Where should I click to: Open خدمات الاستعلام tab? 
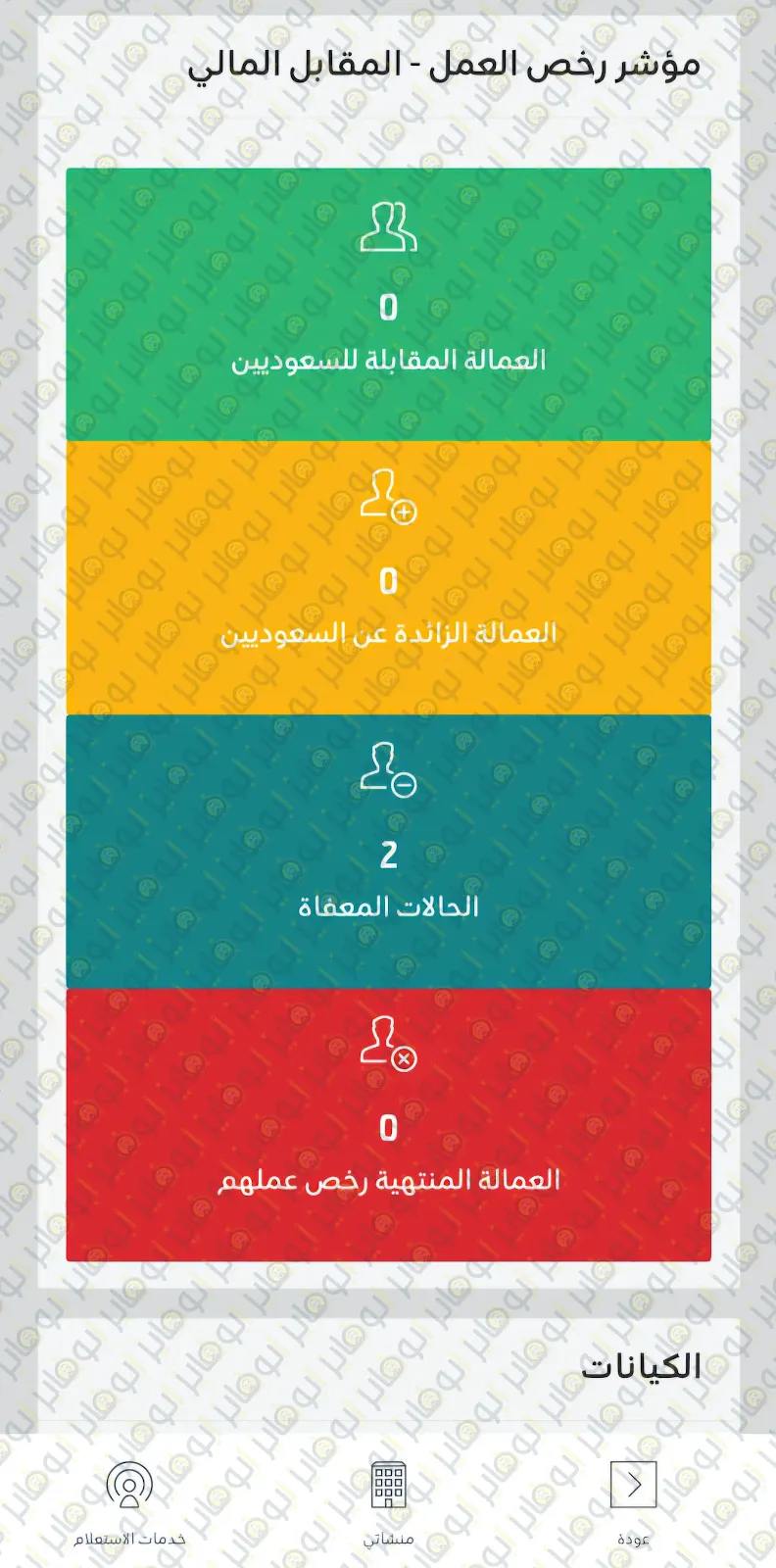tap(129, 1499)
